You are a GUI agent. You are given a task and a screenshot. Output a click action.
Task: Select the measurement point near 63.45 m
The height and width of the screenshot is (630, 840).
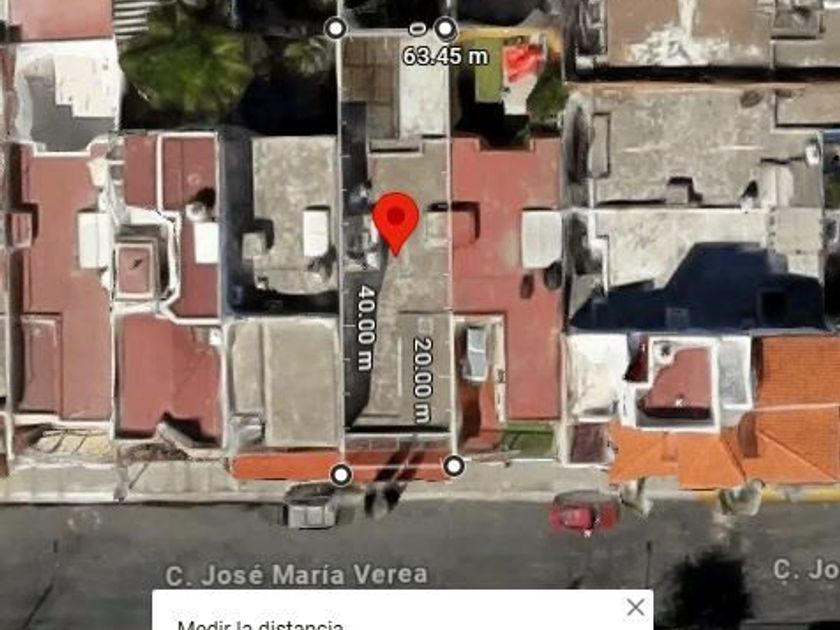point(446,29)
